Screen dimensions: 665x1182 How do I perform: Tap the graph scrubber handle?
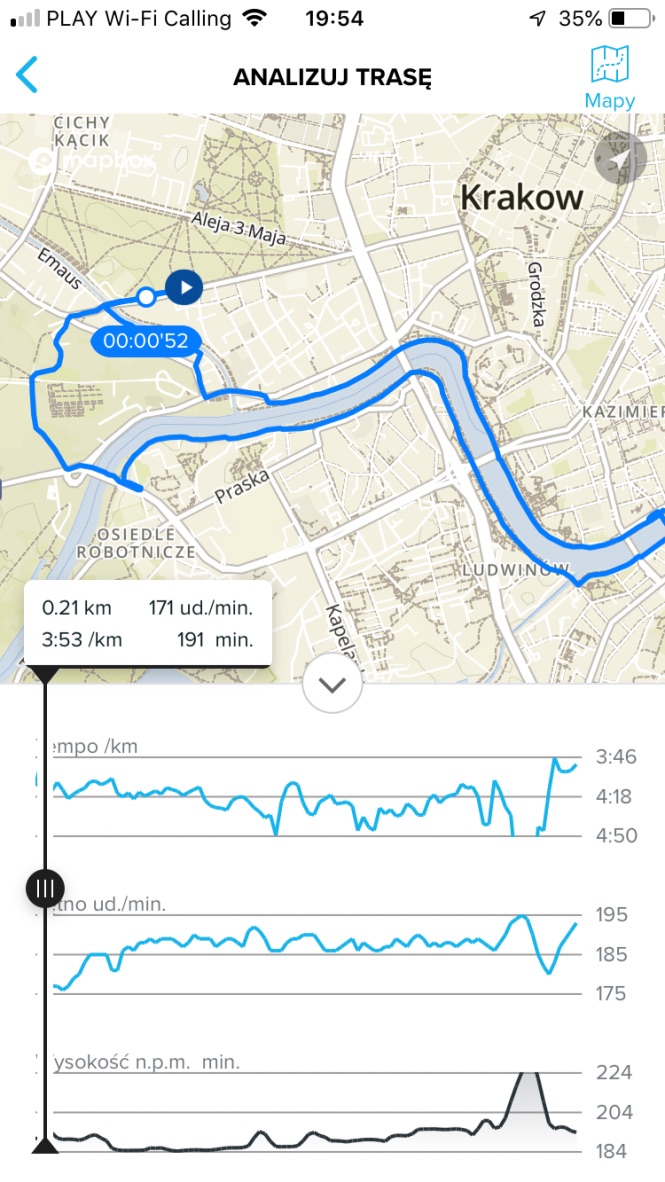45,887
